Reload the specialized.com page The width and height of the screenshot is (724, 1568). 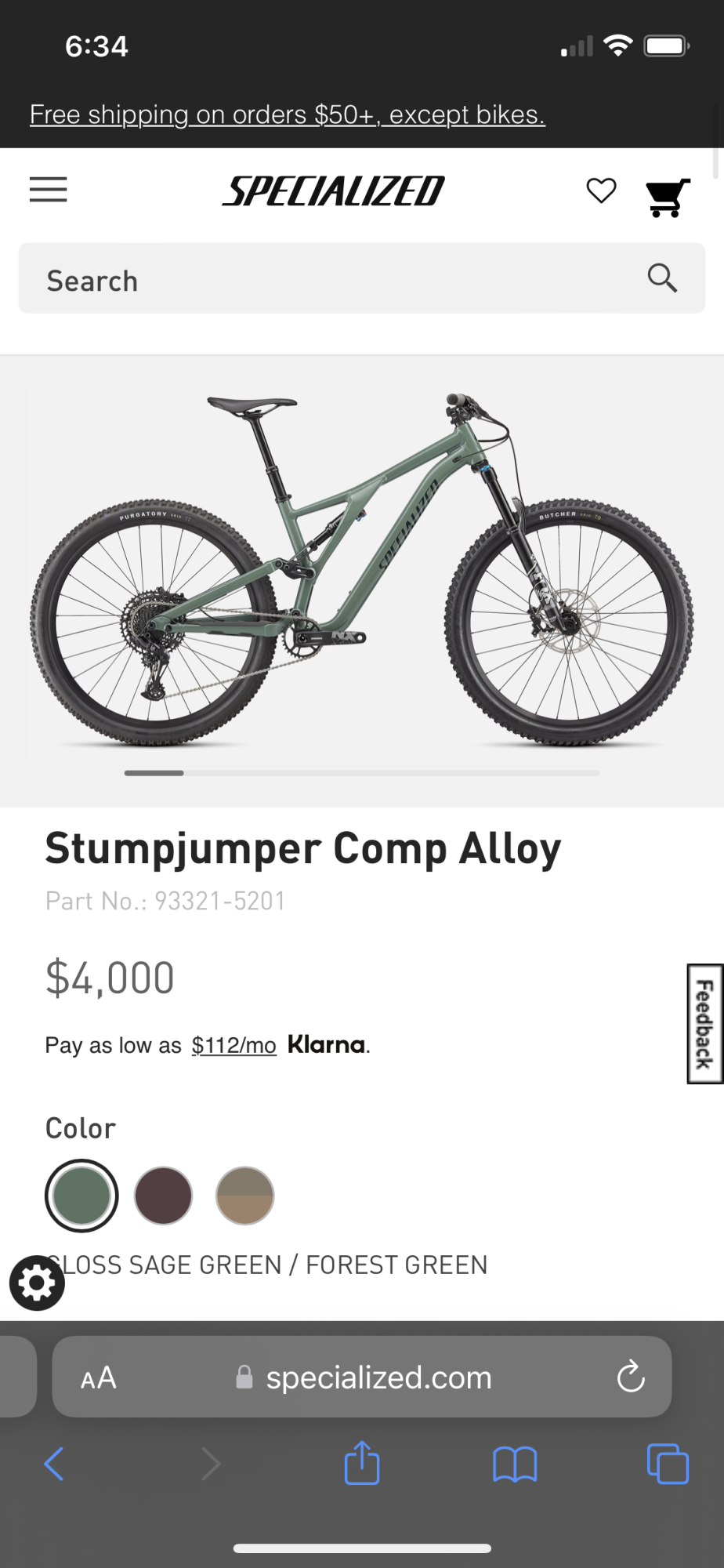coord(630,1377)
